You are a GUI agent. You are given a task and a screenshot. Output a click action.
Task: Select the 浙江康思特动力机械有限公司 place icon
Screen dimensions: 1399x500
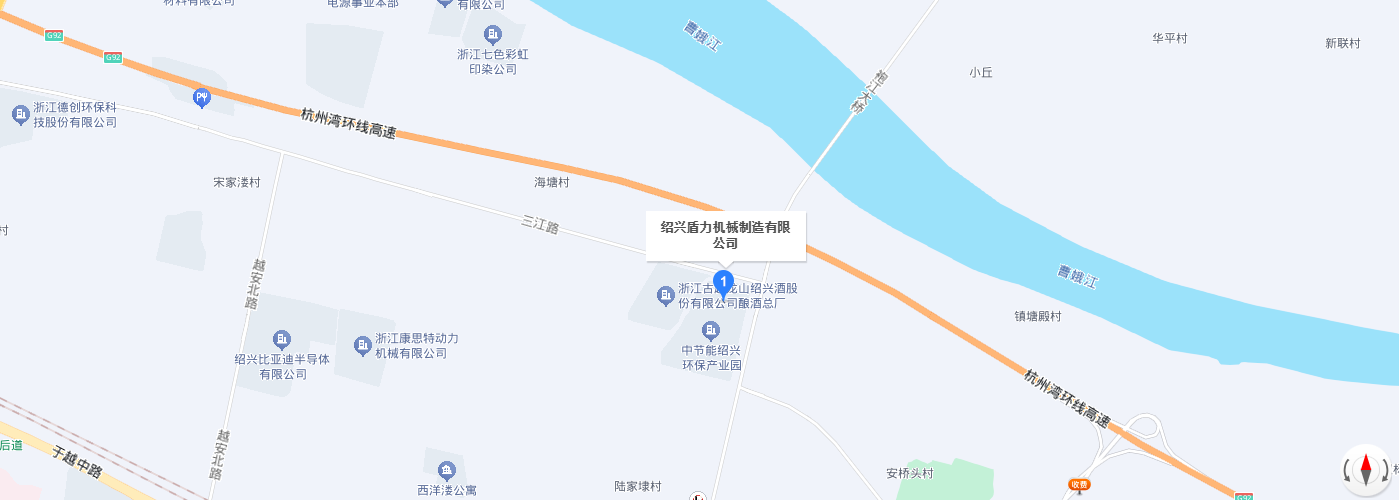pos(362,345)
